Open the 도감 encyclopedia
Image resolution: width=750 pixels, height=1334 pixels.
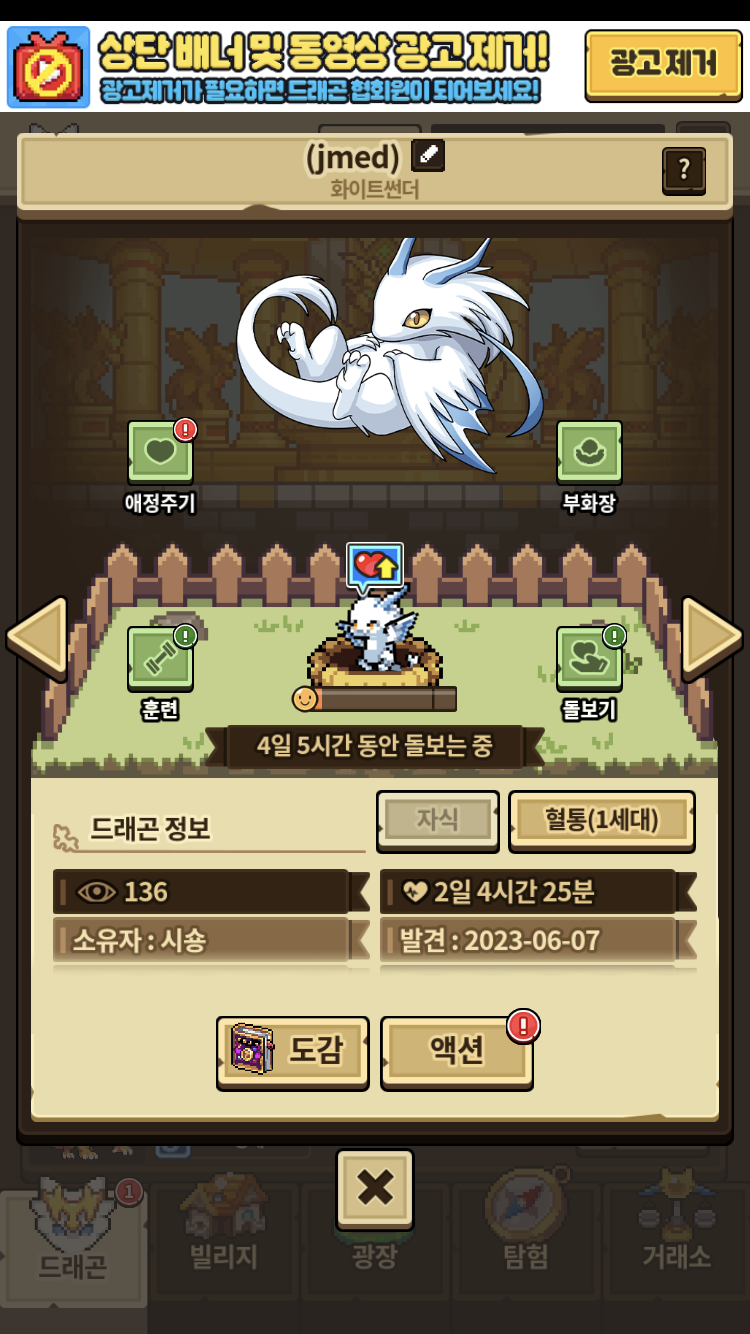pyautogui.click(x=292, y=1052)
